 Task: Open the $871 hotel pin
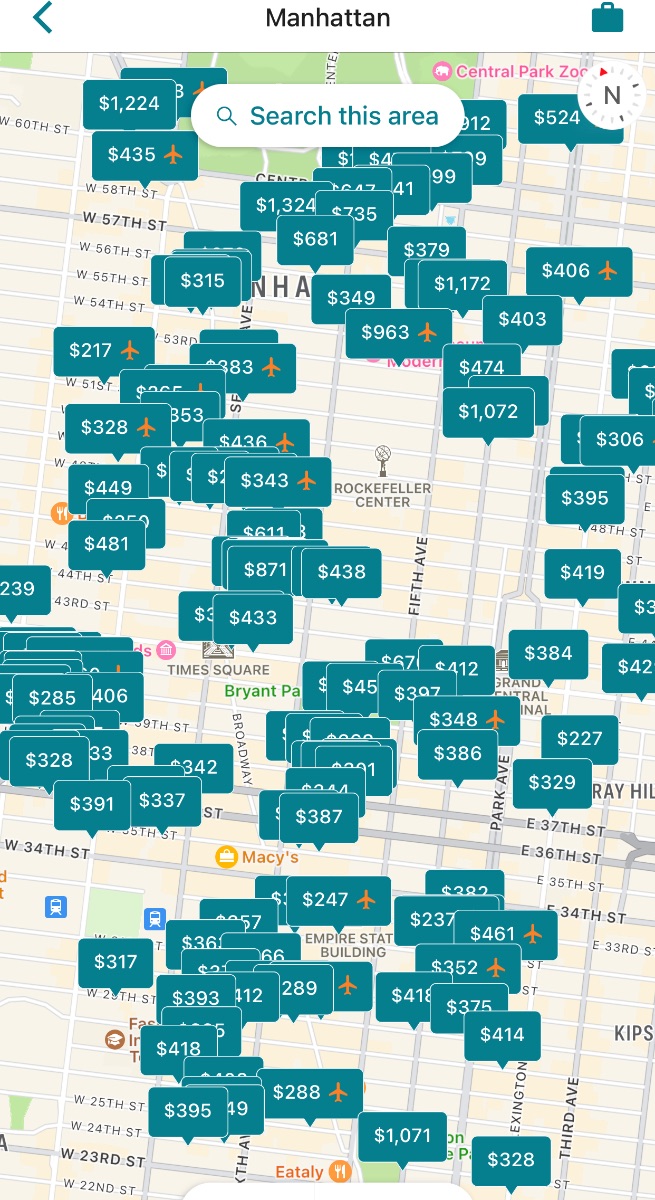265,569
